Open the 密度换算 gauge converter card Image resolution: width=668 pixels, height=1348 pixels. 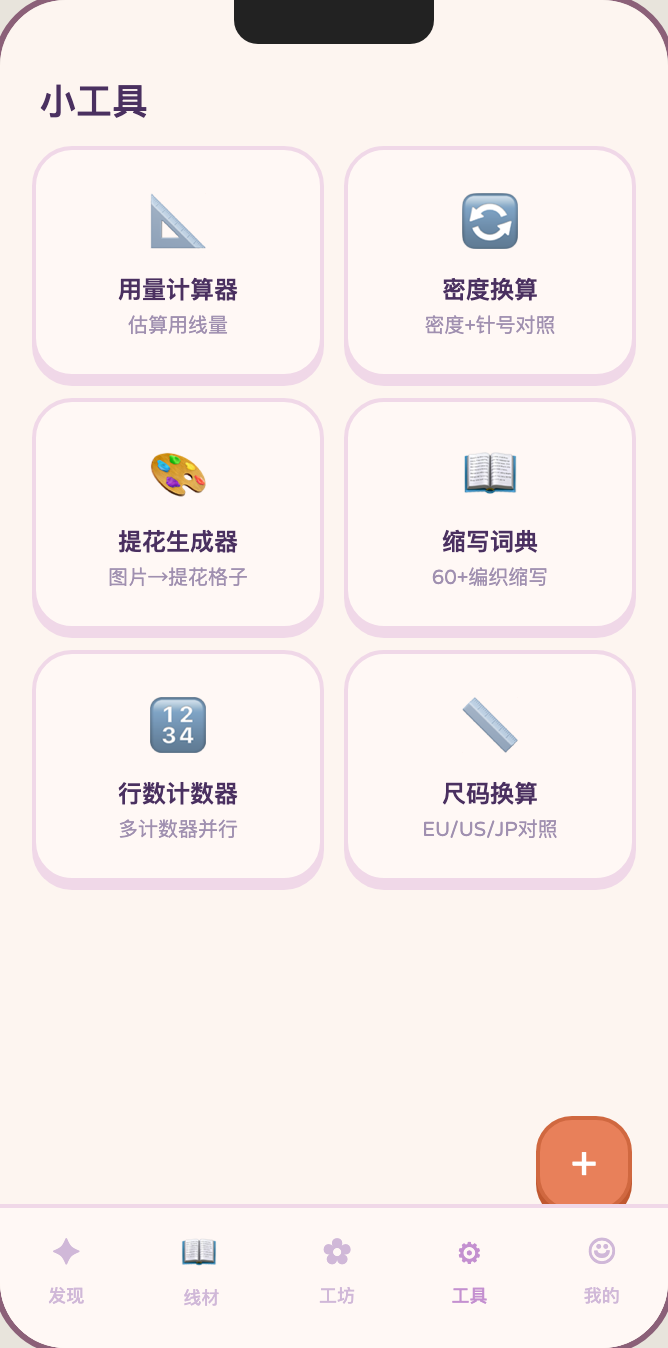click(x=490, y=262)
